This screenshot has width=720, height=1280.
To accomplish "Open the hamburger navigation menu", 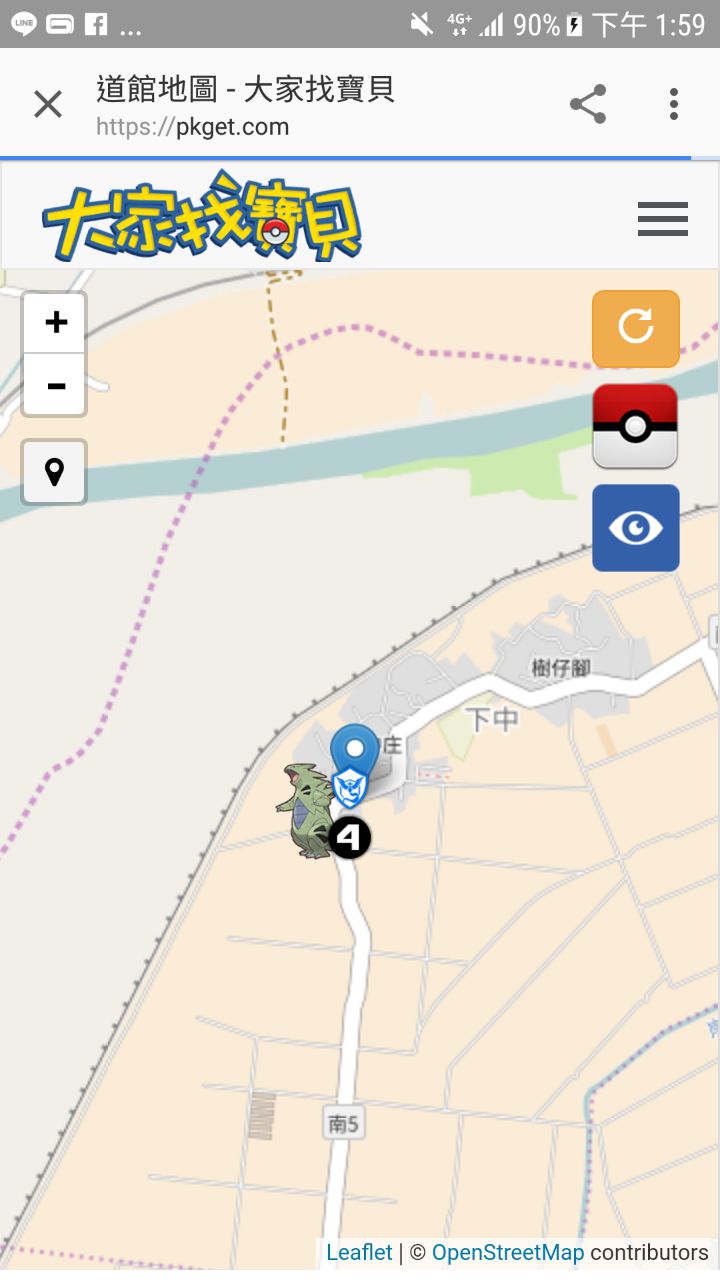I will [662, 219].
